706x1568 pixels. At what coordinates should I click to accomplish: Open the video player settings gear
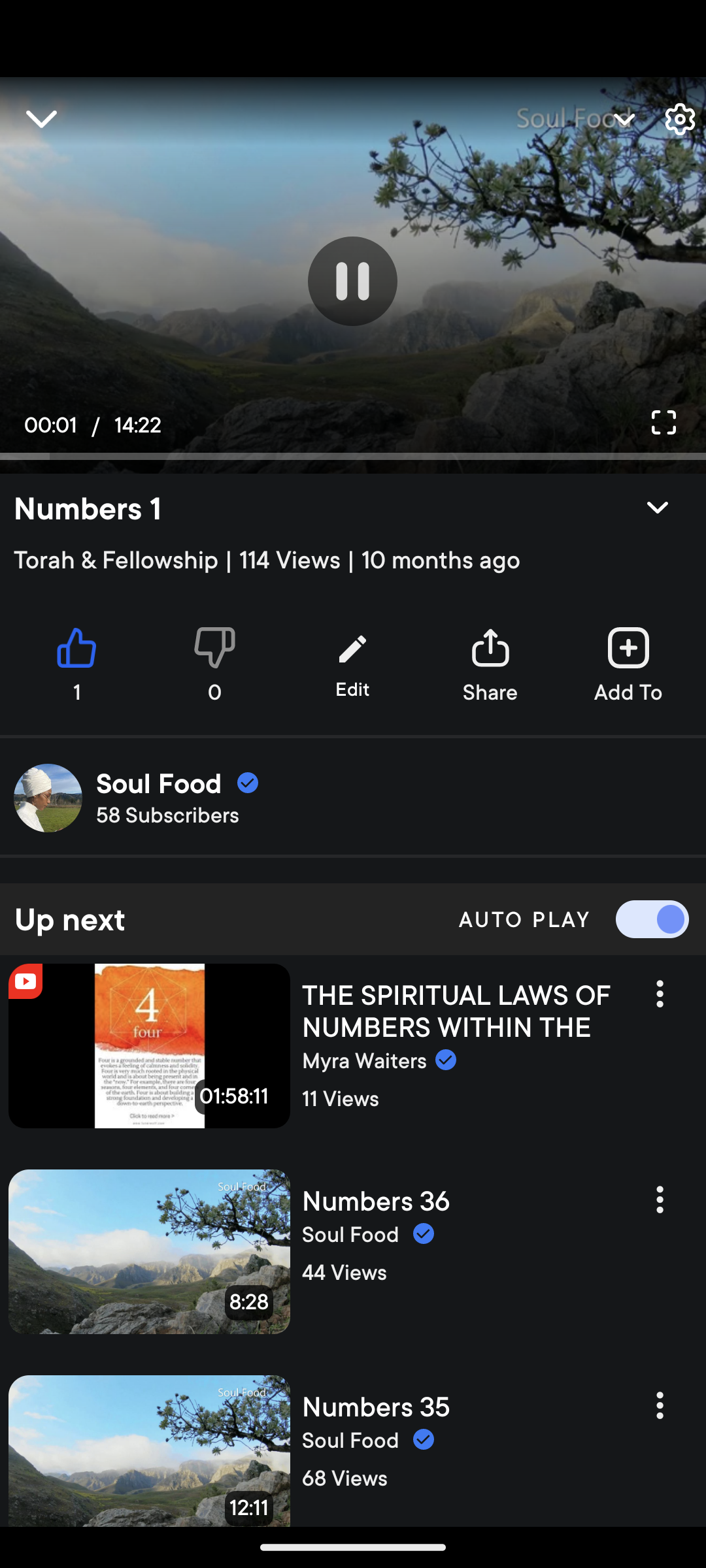tap(680, 120)
